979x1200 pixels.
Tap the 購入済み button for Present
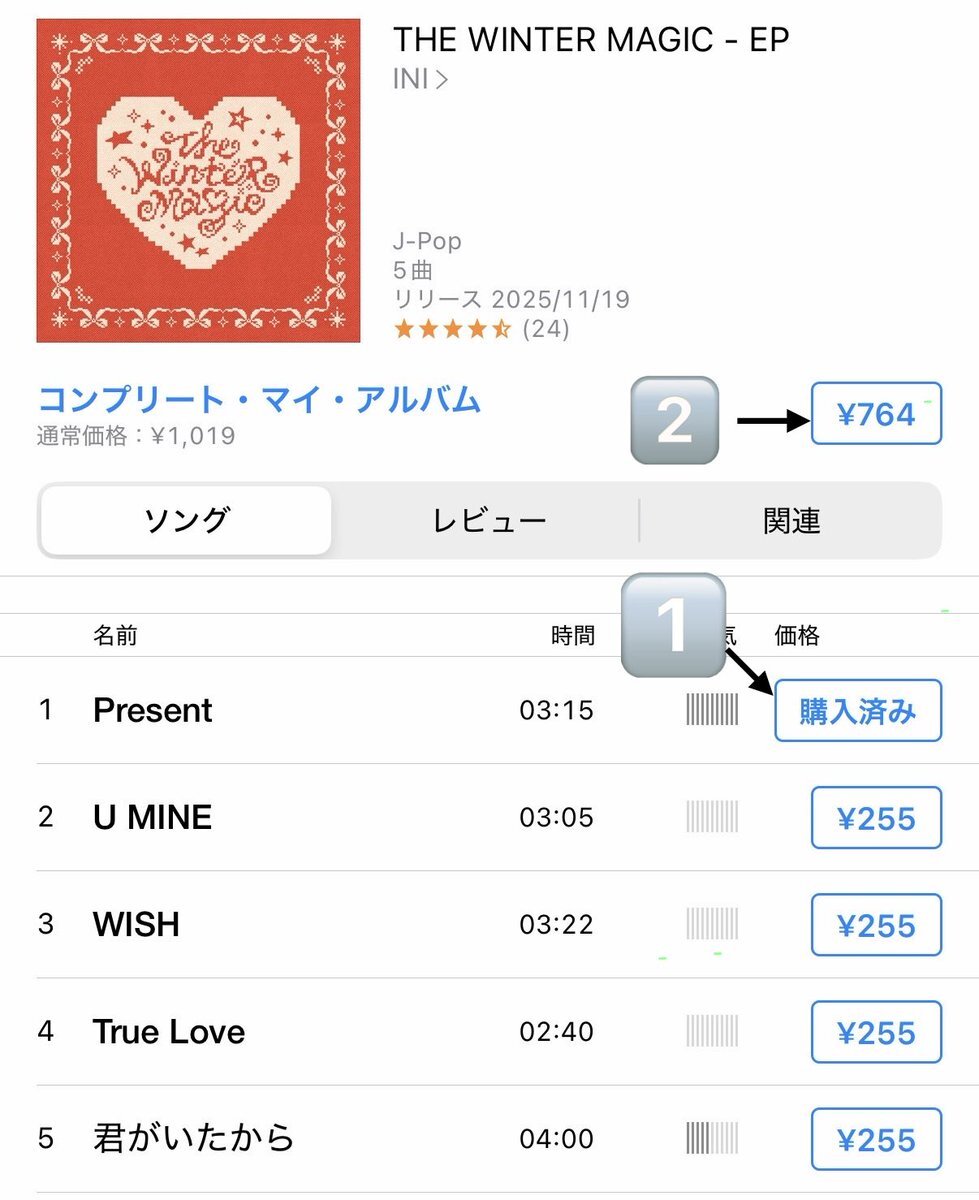point(858,711)
